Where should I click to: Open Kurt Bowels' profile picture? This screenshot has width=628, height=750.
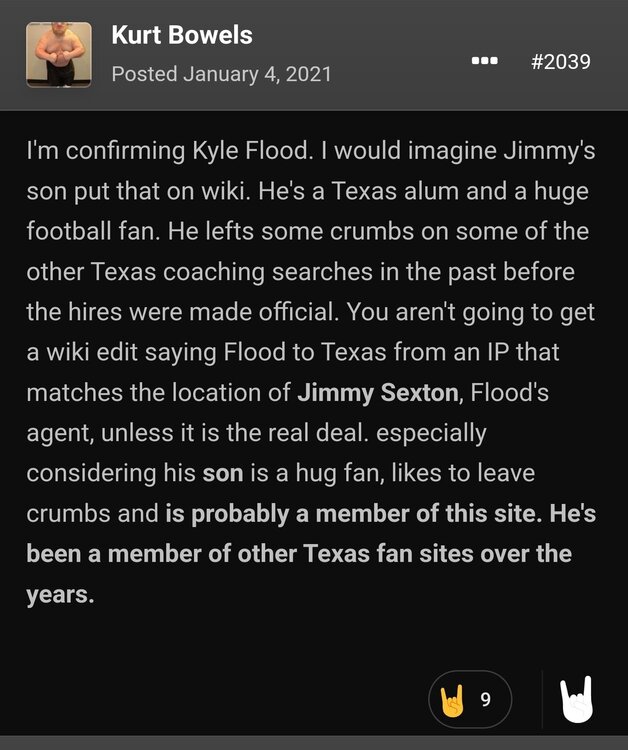click(x=59, y=55)
